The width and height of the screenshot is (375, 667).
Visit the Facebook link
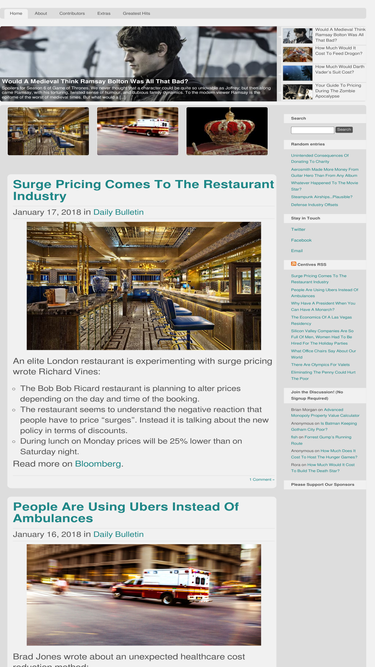(x=301, y=240)
